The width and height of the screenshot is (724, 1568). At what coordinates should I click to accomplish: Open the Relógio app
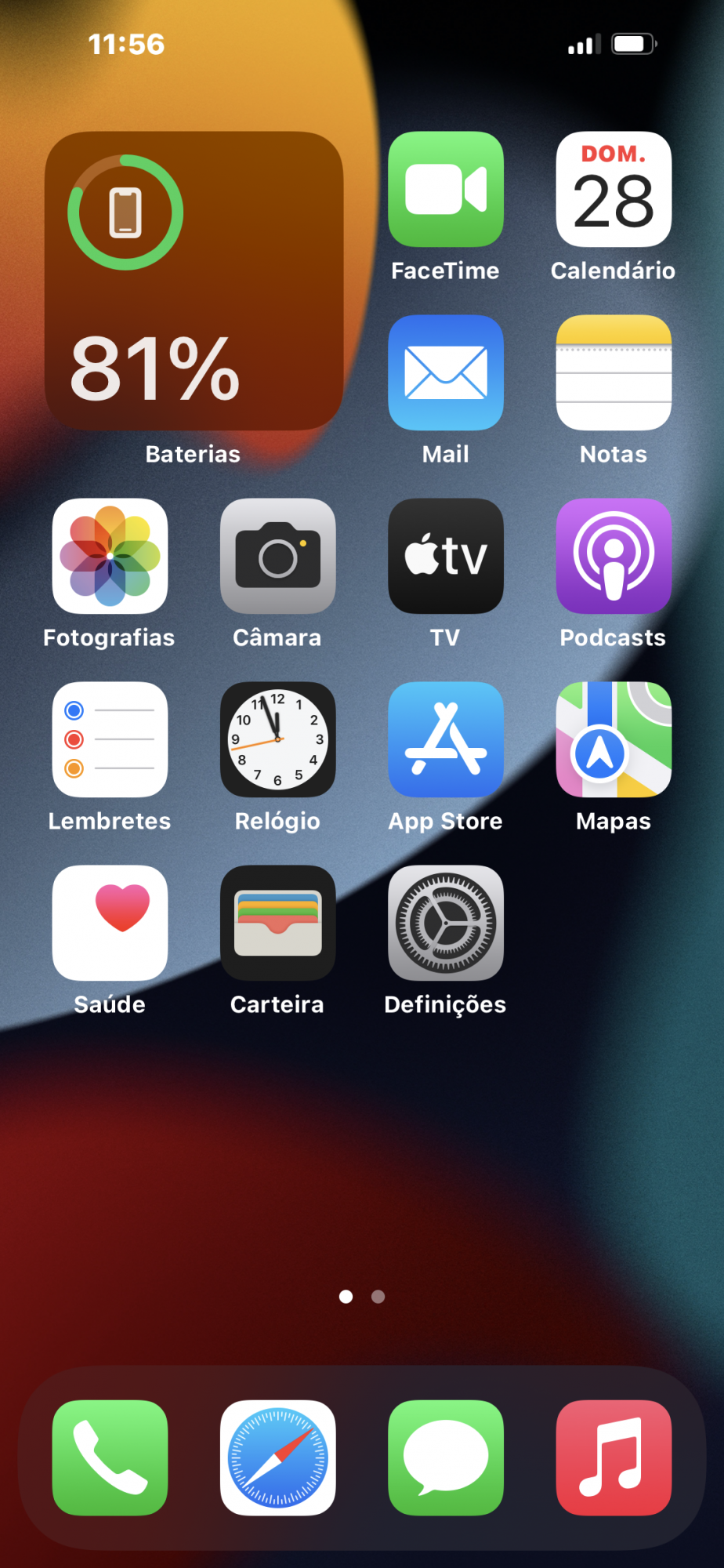(278, 739)
